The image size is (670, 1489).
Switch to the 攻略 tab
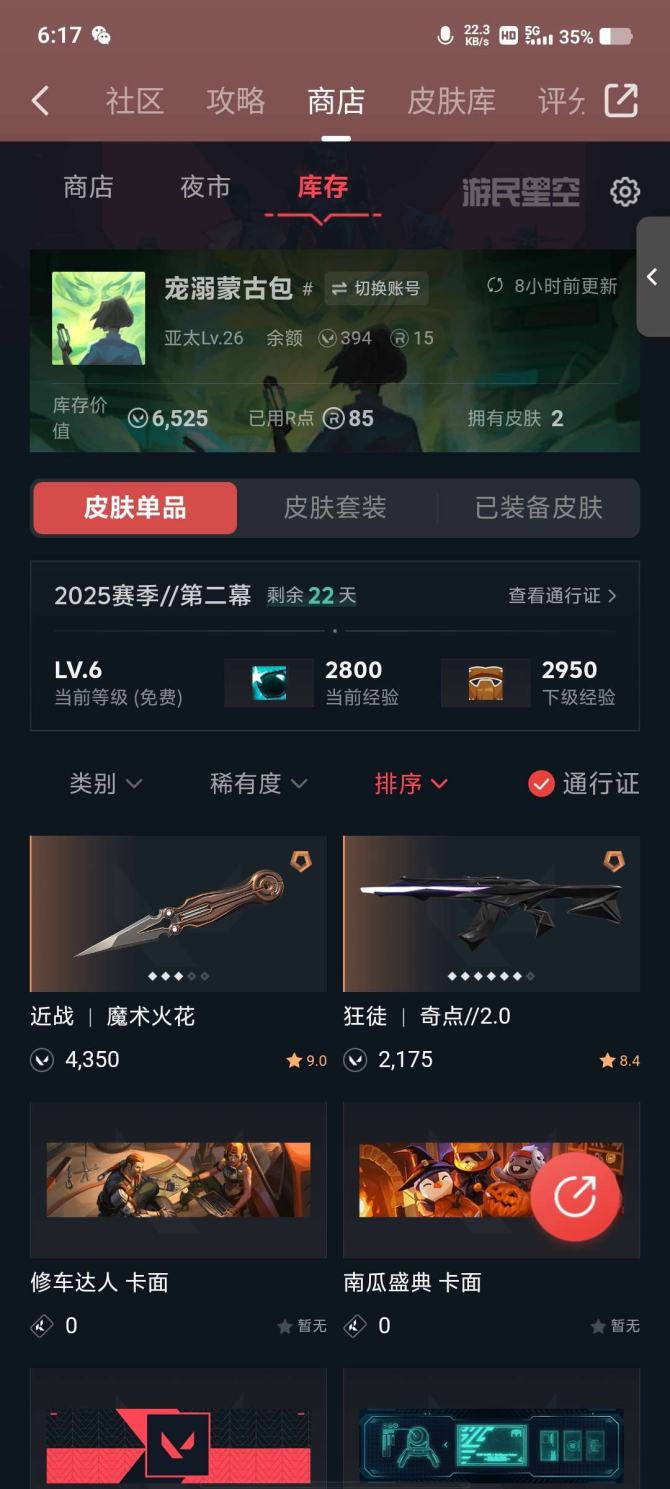[236, 101]
